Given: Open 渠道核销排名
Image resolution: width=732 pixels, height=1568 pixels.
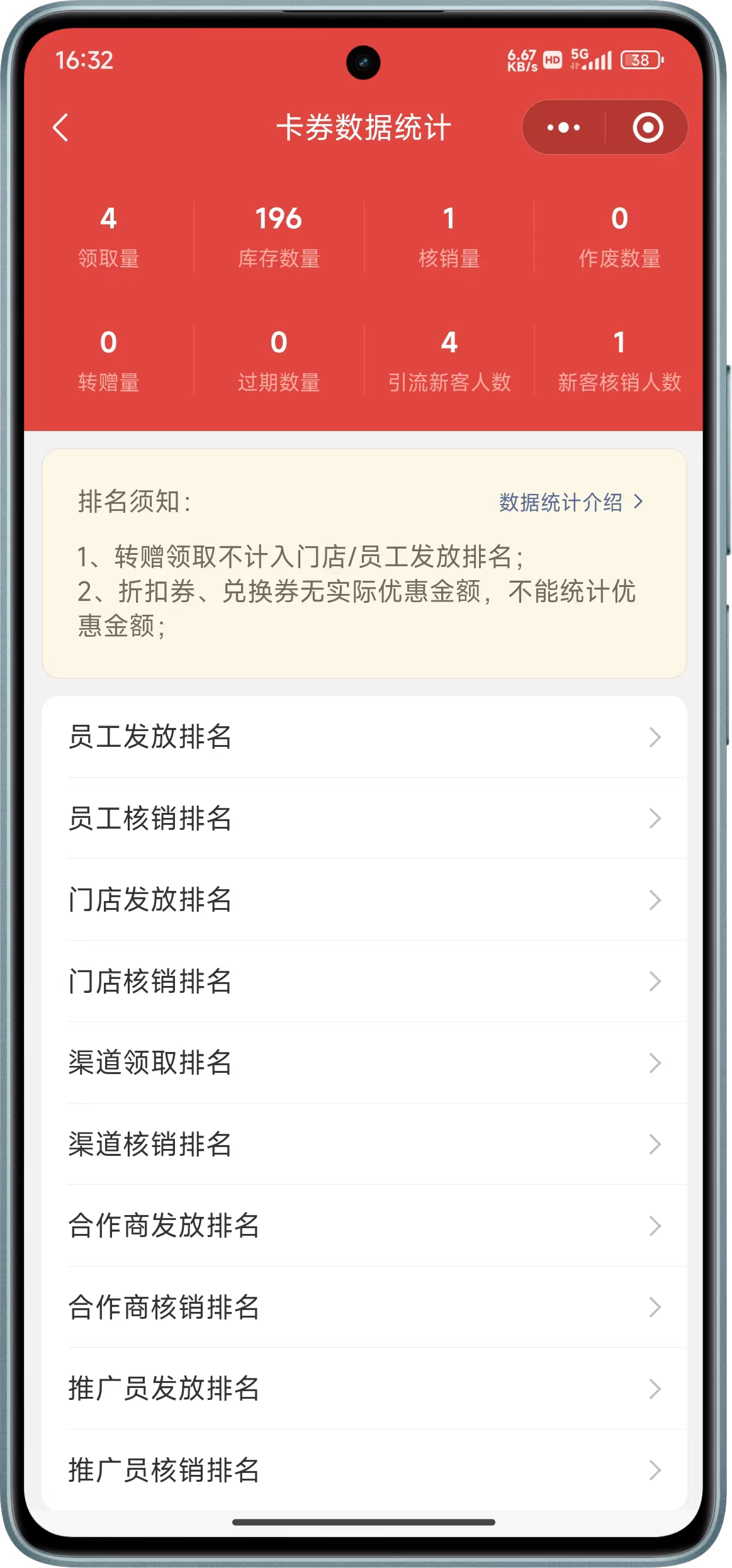Looking at the screenshot, I should pos(364,1145).
